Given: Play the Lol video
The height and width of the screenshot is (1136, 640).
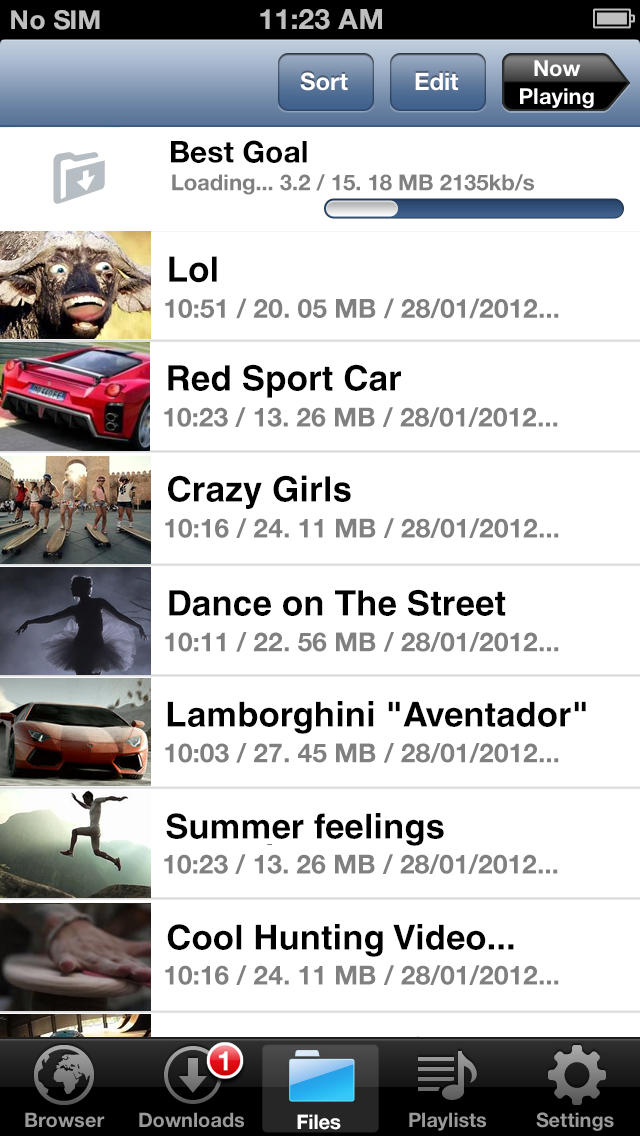Looking at the screenshot, I should tap(320, 285).
